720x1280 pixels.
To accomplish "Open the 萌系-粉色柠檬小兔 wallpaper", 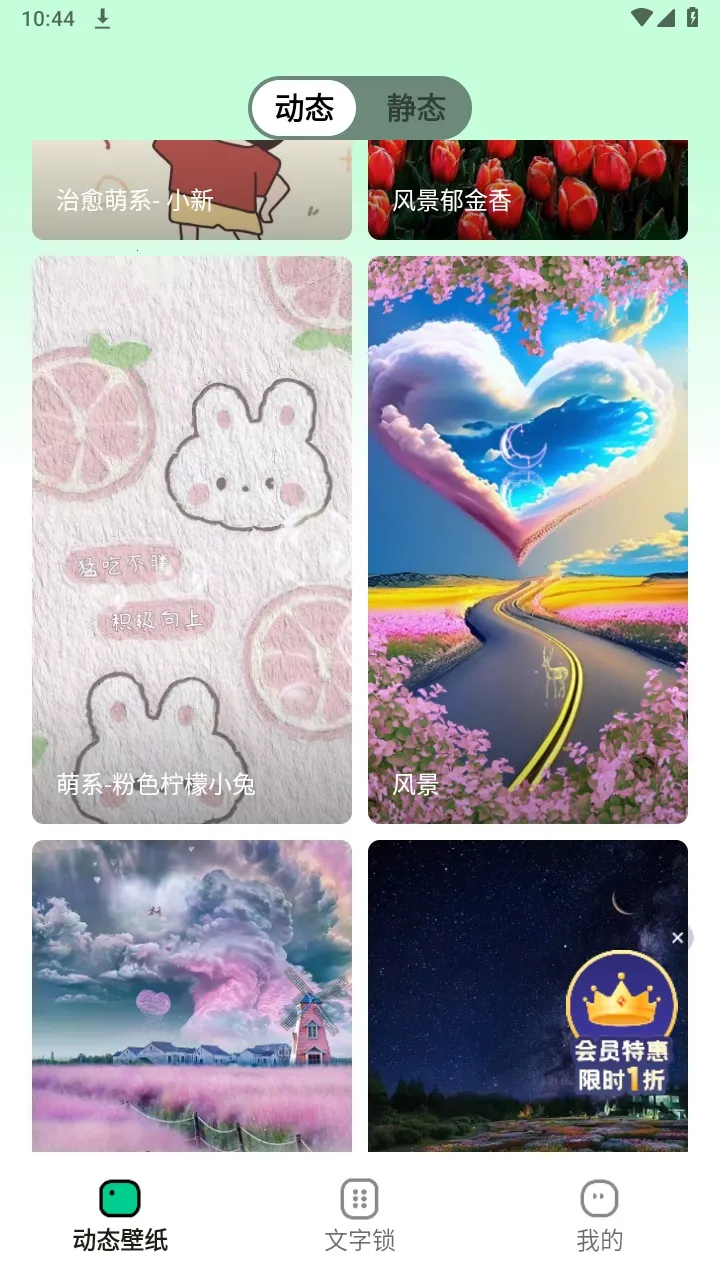I will 192,540.
